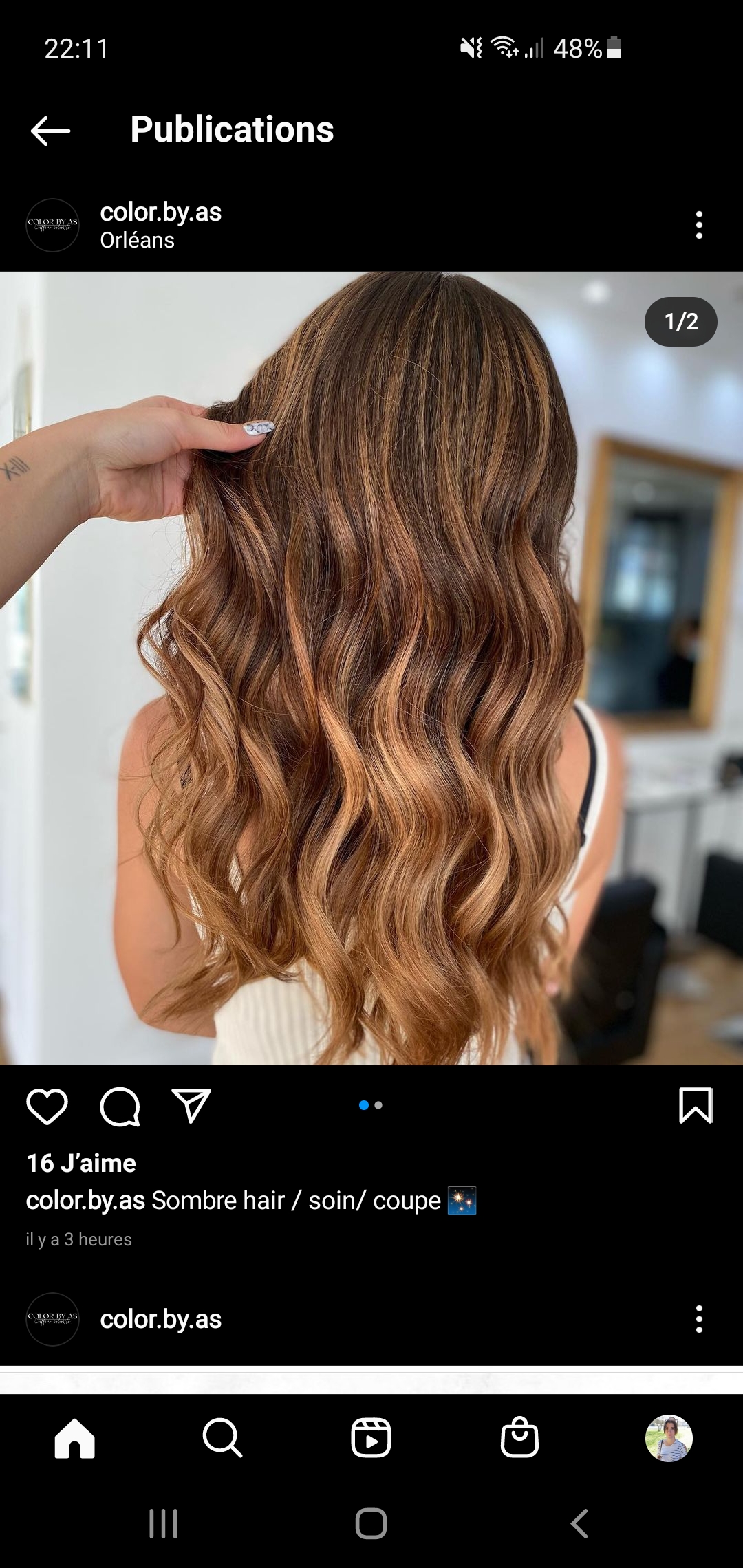Open system recent apps

(x=163, y=1523)
